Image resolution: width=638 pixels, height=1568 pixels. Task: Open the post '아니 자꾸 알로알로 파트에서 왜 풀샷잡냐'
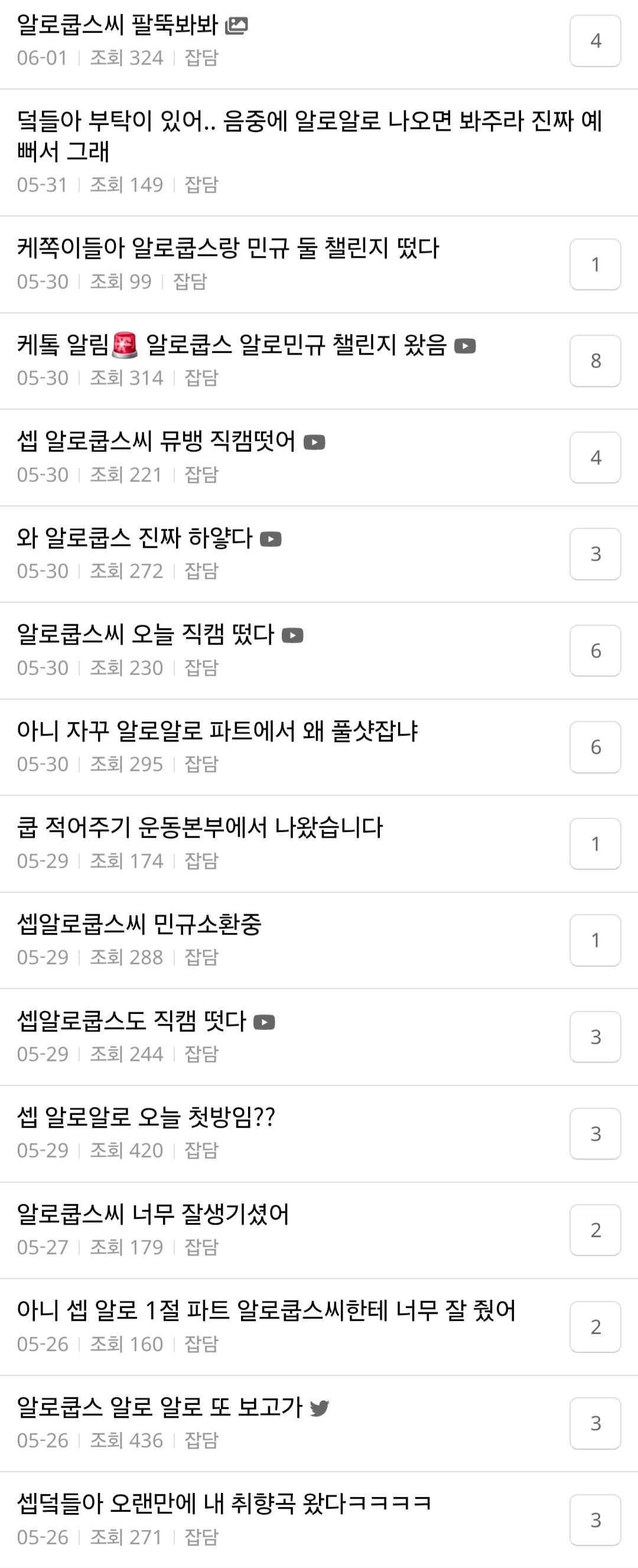coord(217,731)
